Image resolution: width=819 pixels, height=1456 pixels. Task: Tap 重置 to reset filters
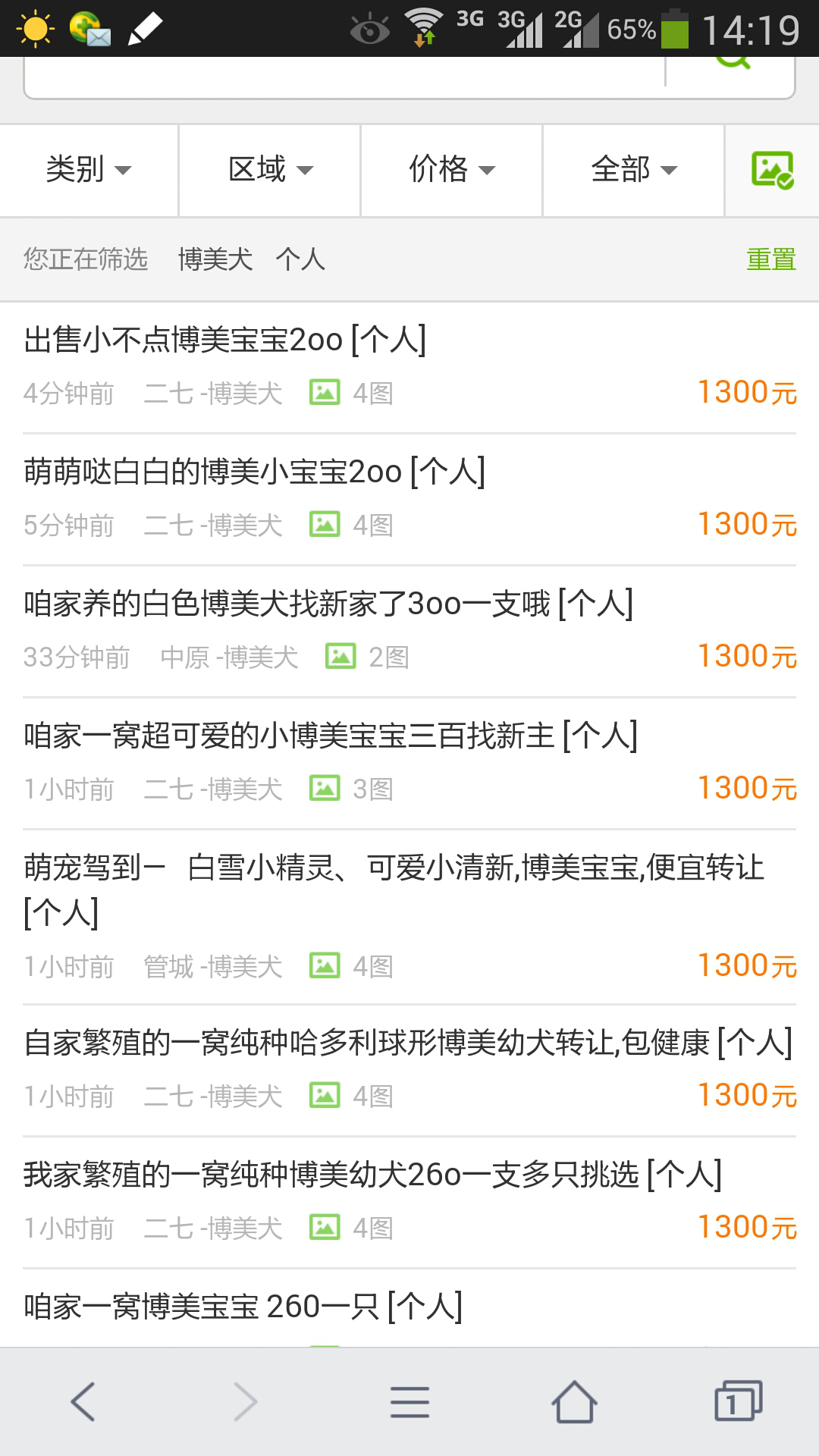pyautogui.click(x=770, y=259)
